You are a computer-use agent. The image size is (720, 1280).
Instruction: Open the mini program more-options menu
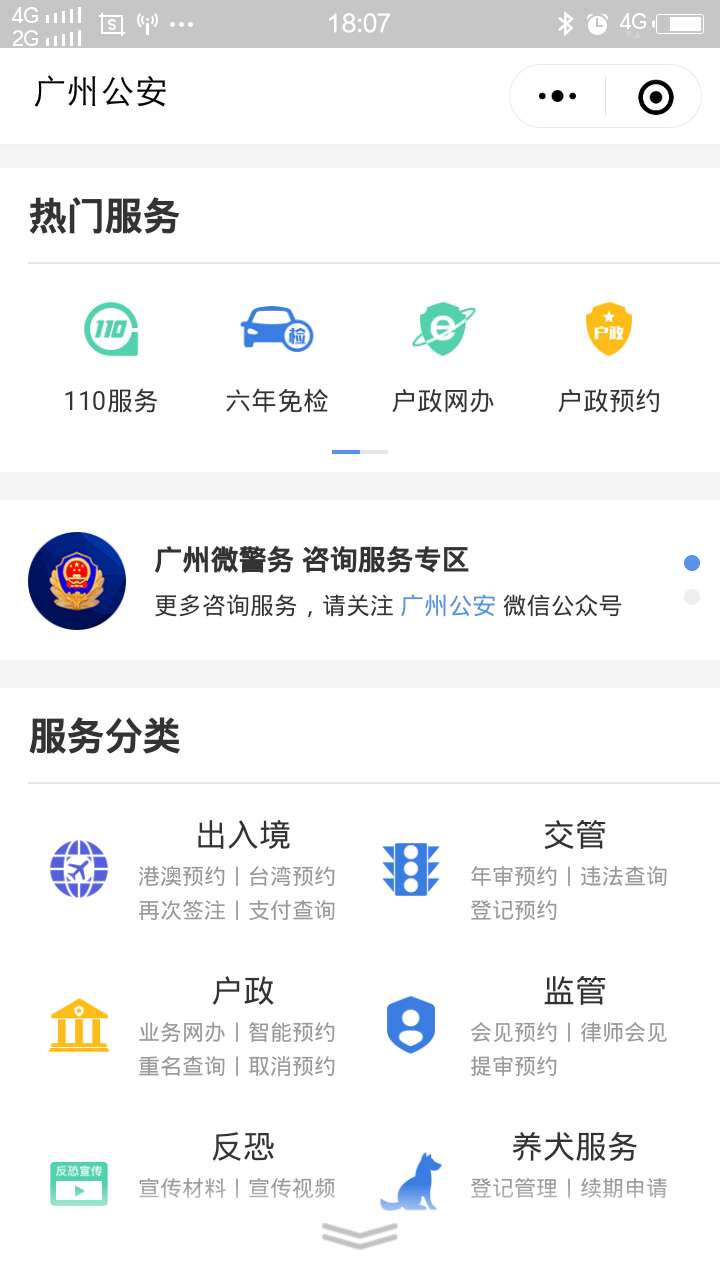coord(557,96)
